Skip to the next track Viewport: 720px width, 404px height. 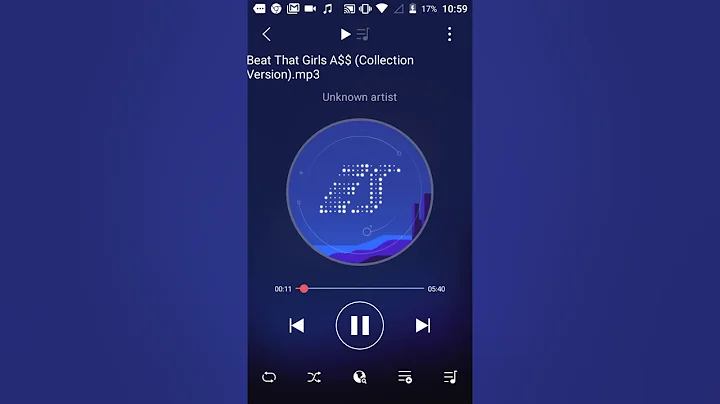point(423,325)
